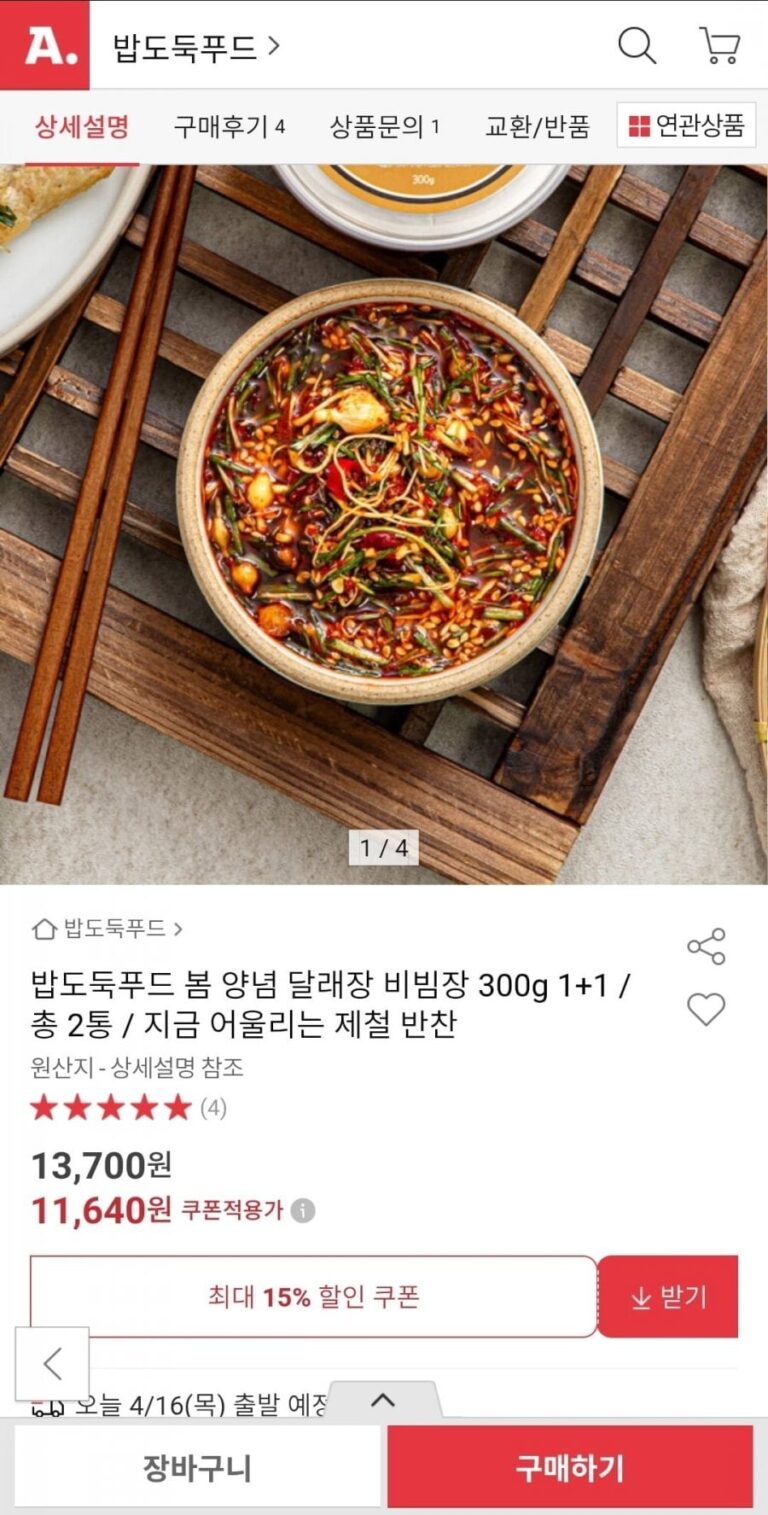
Task: Switch to the 구매후기 tab
Action: point(229,127)
